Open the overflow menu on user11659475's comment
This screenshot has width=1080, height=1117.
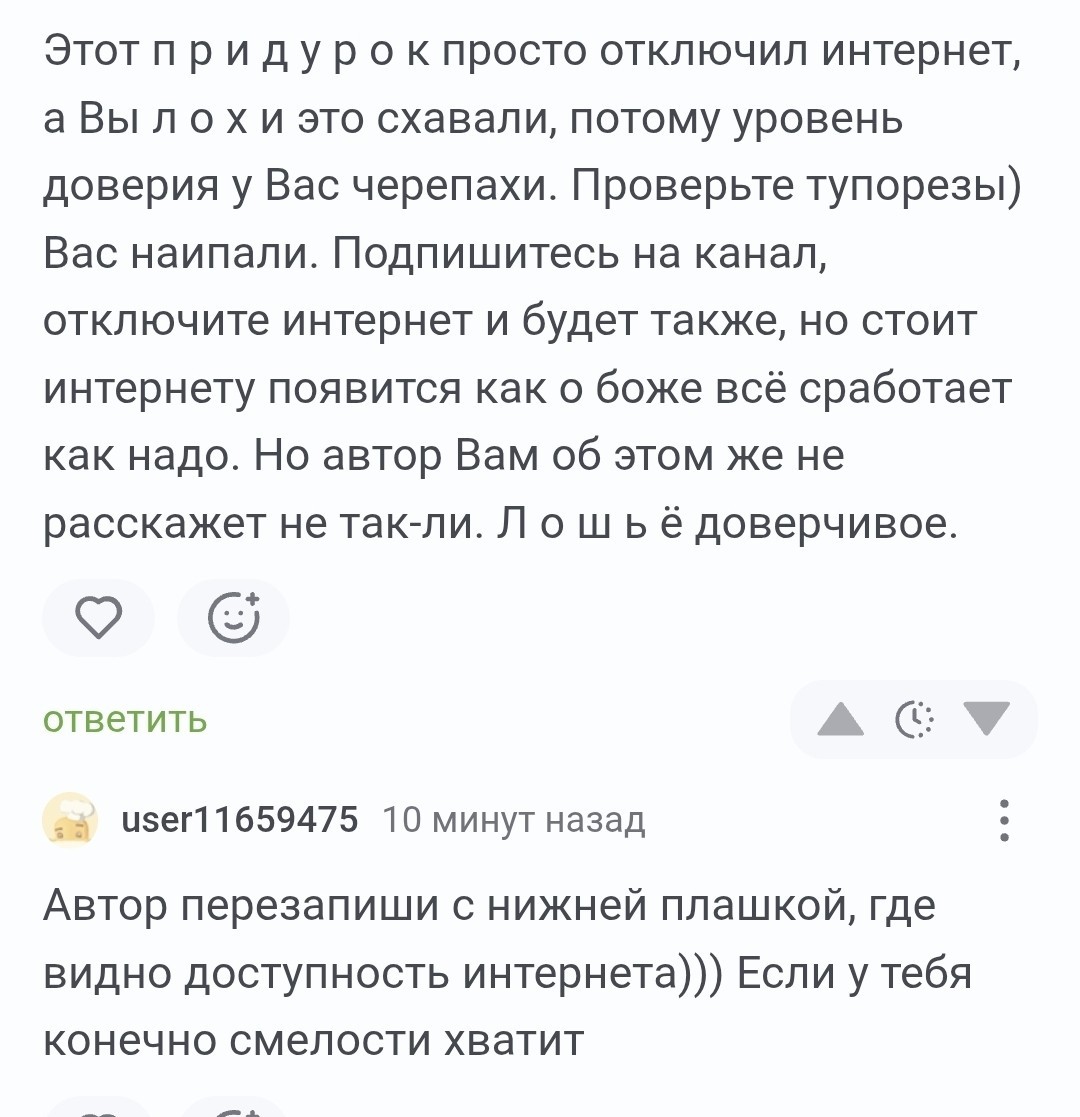(x=1005, y=820)
